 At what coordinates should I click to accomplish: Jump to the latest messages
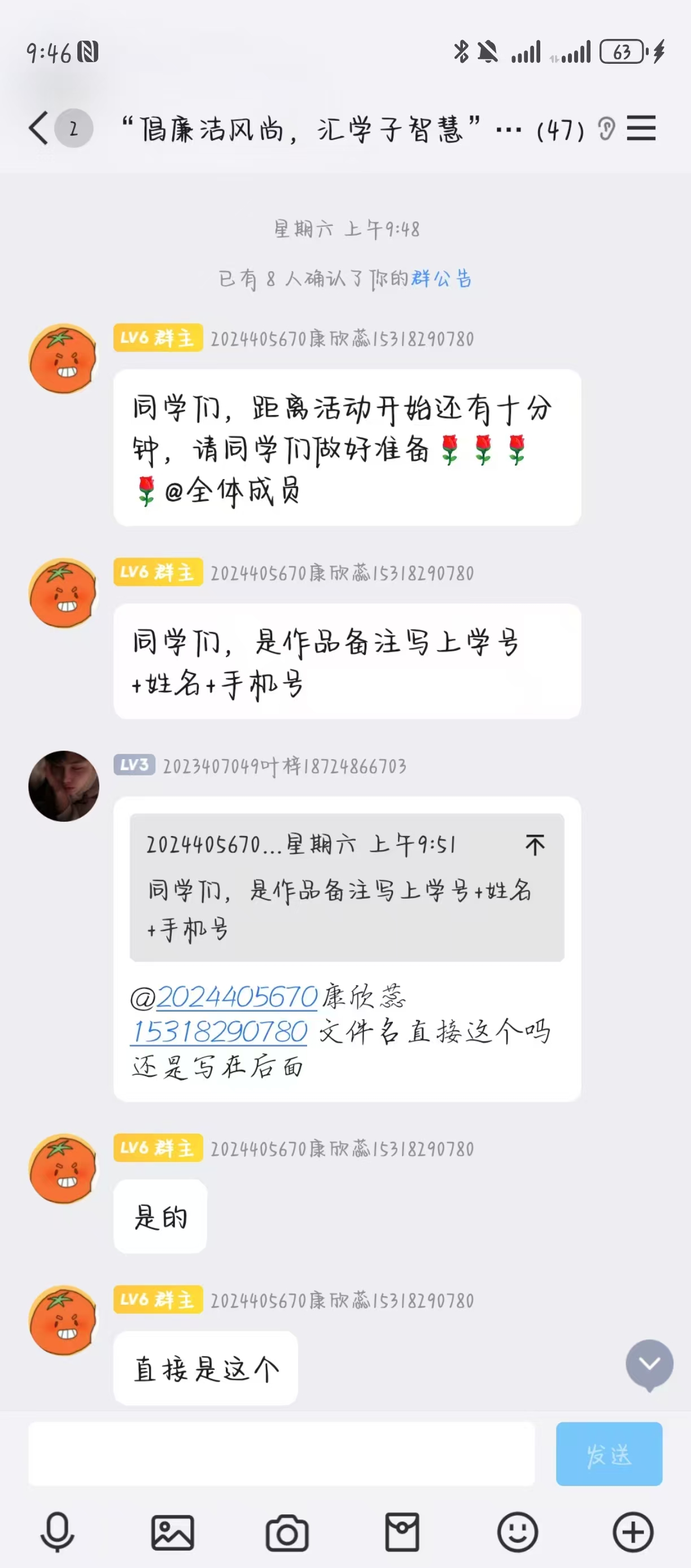[x=649, y=1364]
